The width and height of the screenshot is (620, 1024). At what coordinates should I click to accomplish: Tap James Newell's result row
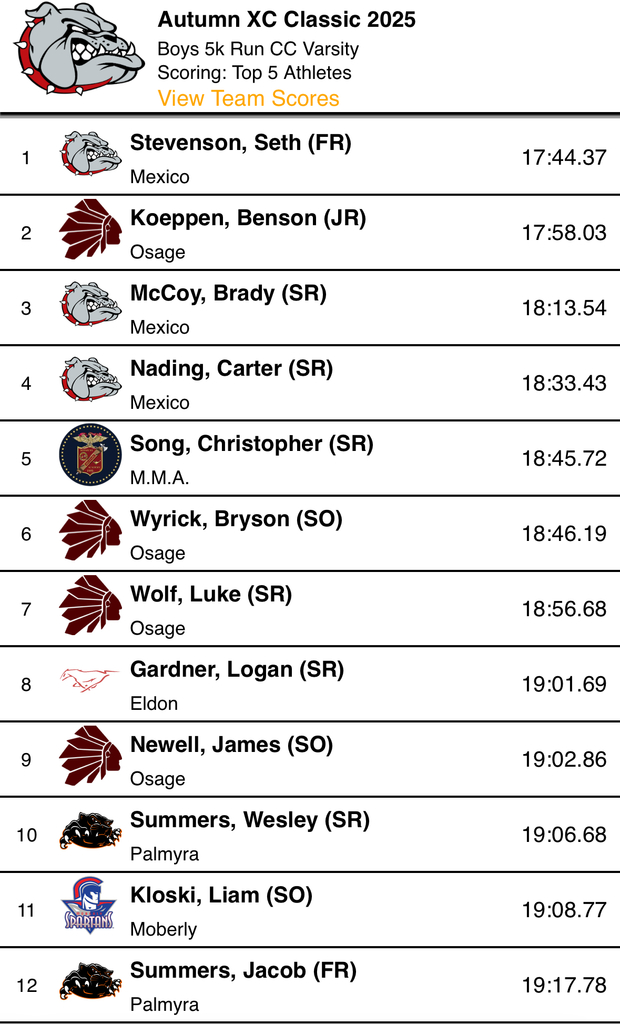310,759
